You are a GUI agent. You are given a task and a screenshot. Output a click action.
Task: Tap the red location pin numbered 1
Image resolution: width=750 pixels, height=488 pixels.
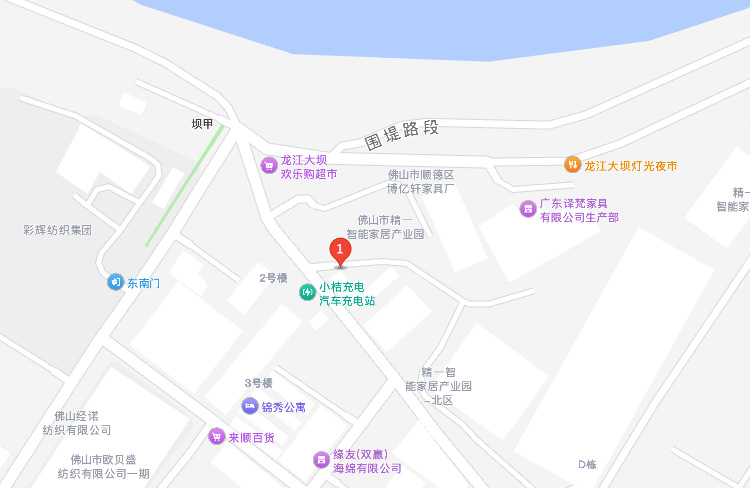tap(340, 250)
